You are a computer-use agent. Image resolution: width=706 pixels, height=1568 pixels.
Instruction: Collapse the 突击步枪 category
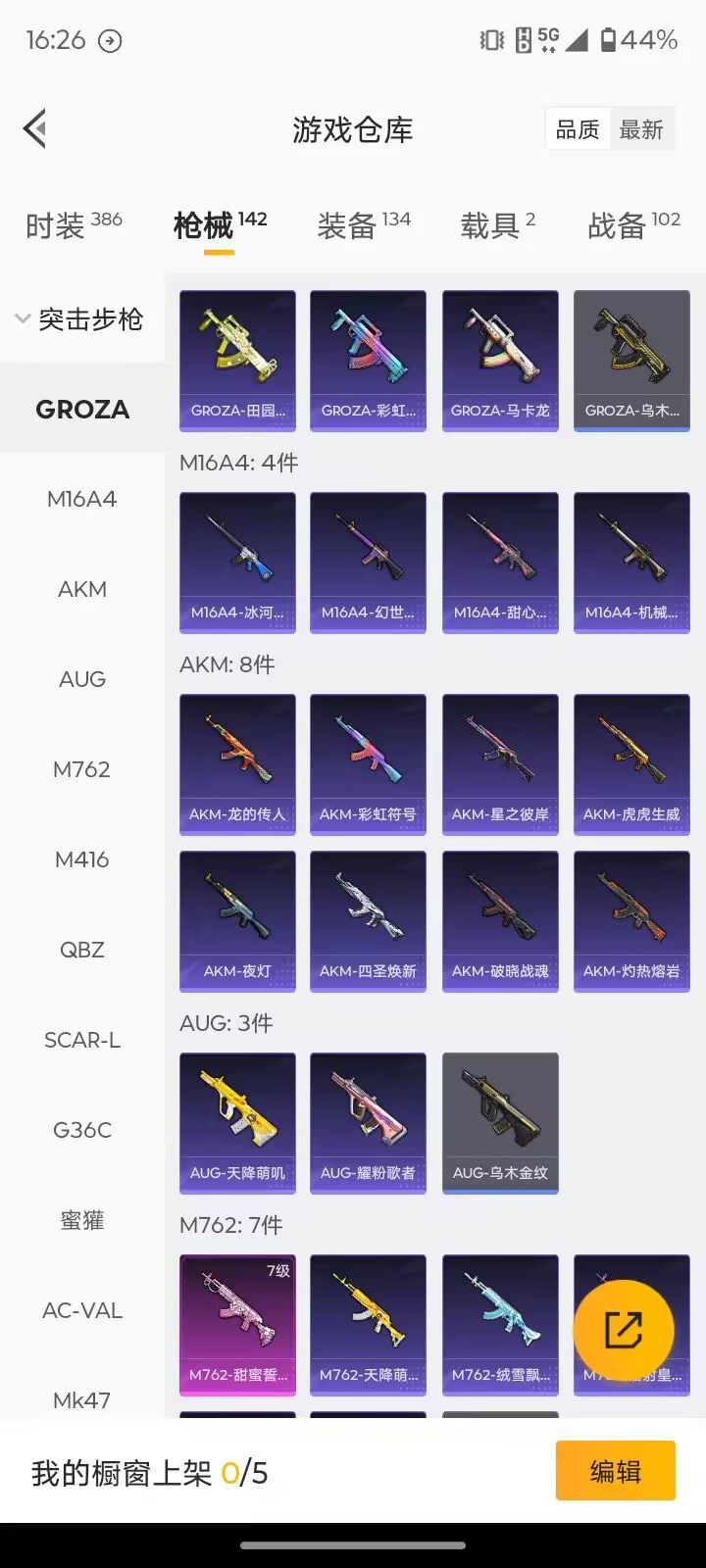[x=80, y=318]
